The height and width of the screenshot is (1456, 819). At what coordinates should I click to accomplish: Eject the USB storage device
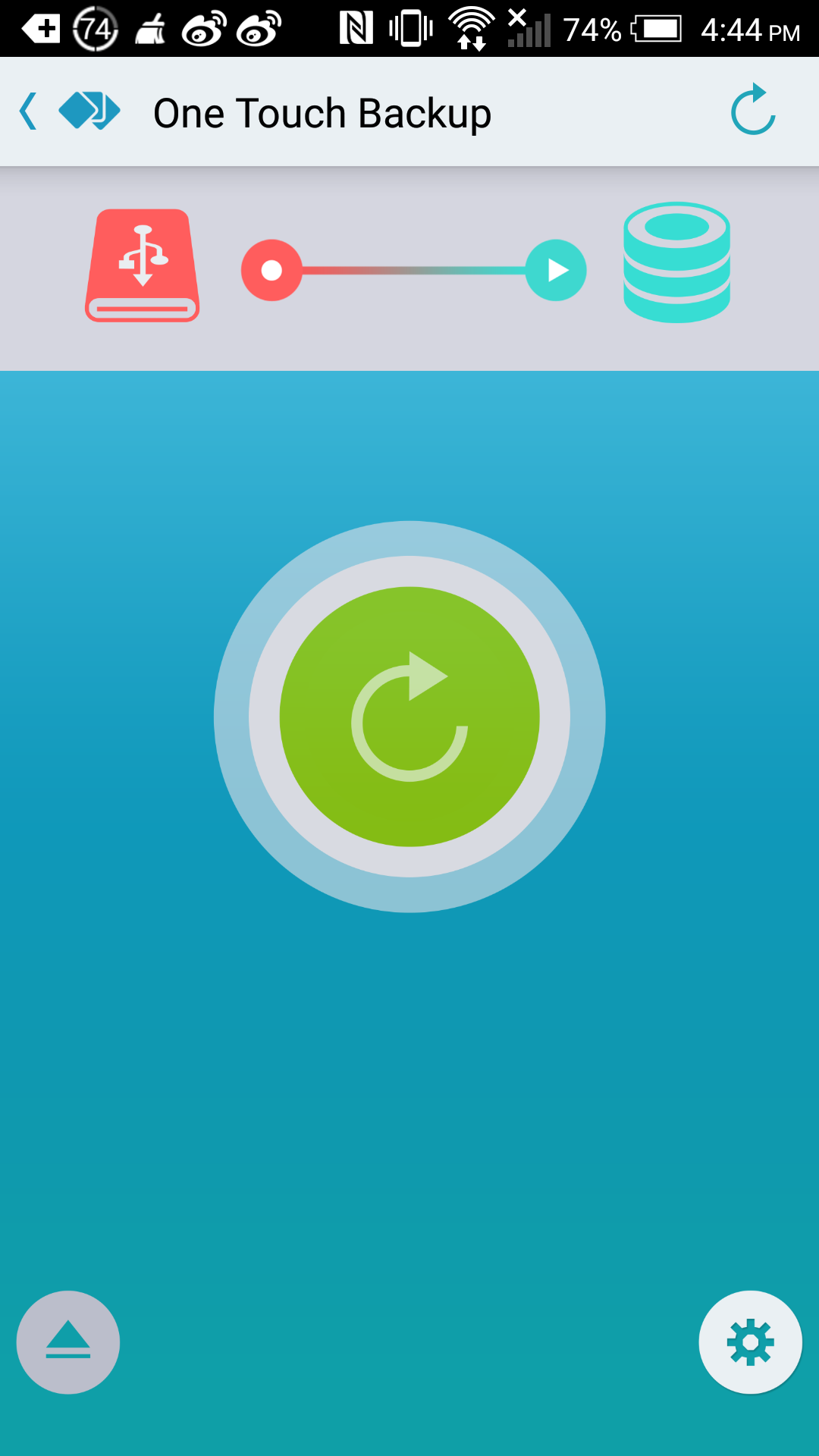[x=68, y=1342]
